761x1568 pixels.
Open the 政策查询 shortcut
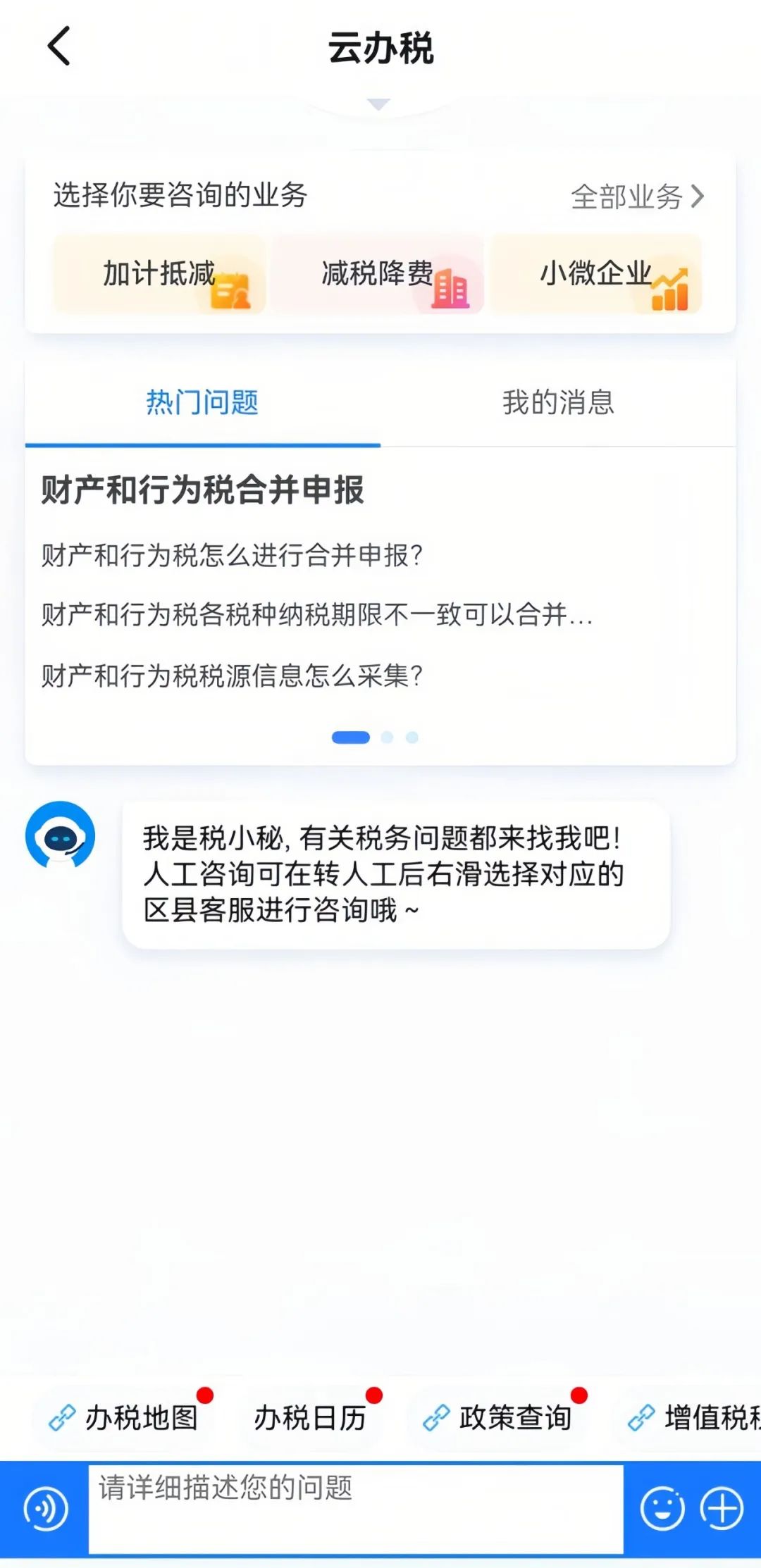click(497, 1417)
